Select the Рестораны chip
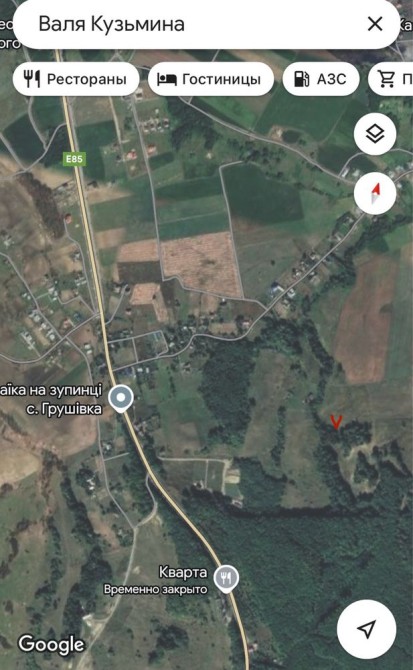The image size is (413, 670). click(76, 79)
